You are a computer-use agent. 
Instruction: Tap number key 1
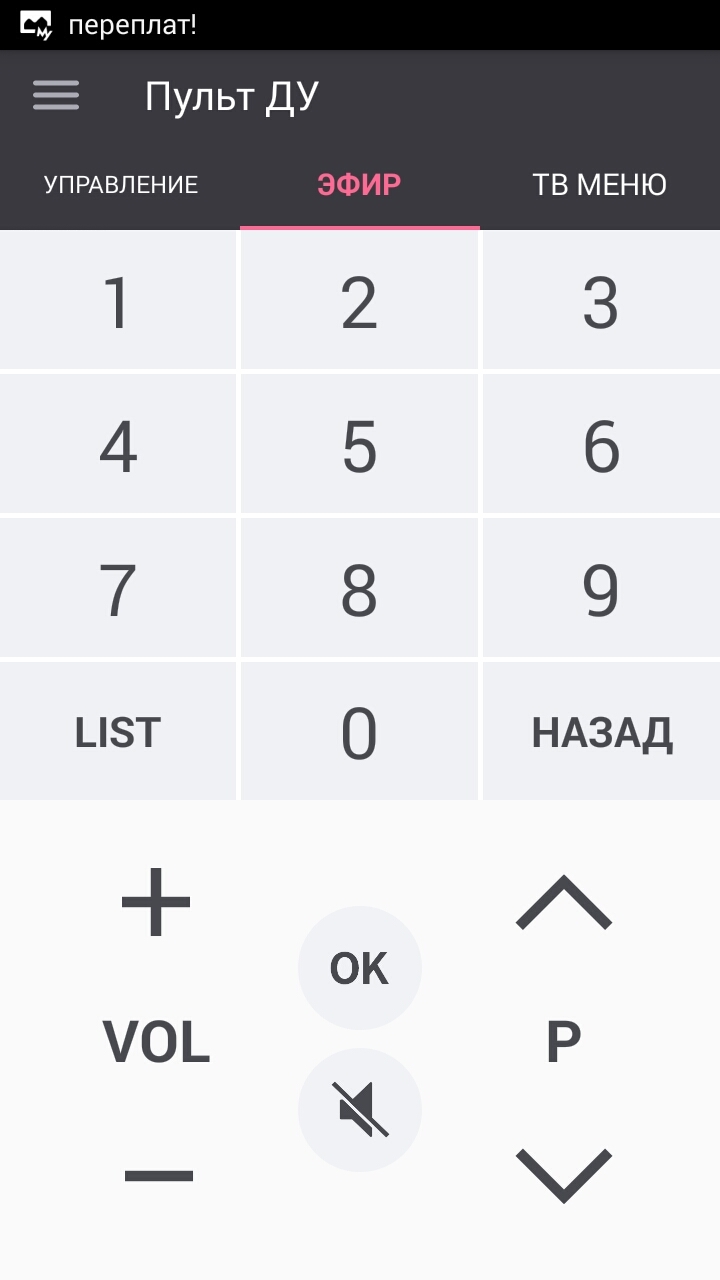[x=118, y=302]
